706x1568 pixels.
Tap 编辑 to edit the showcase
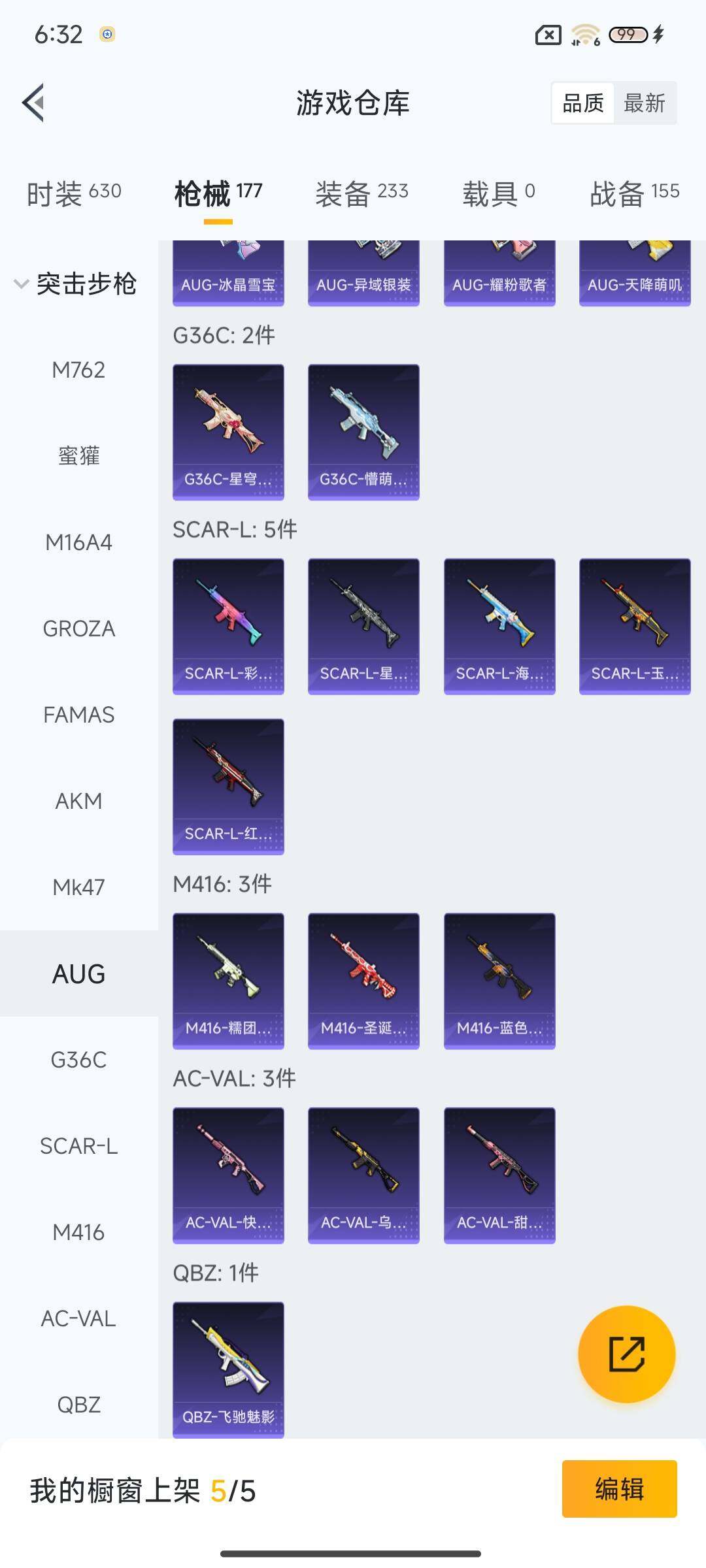coord(619,1489)
